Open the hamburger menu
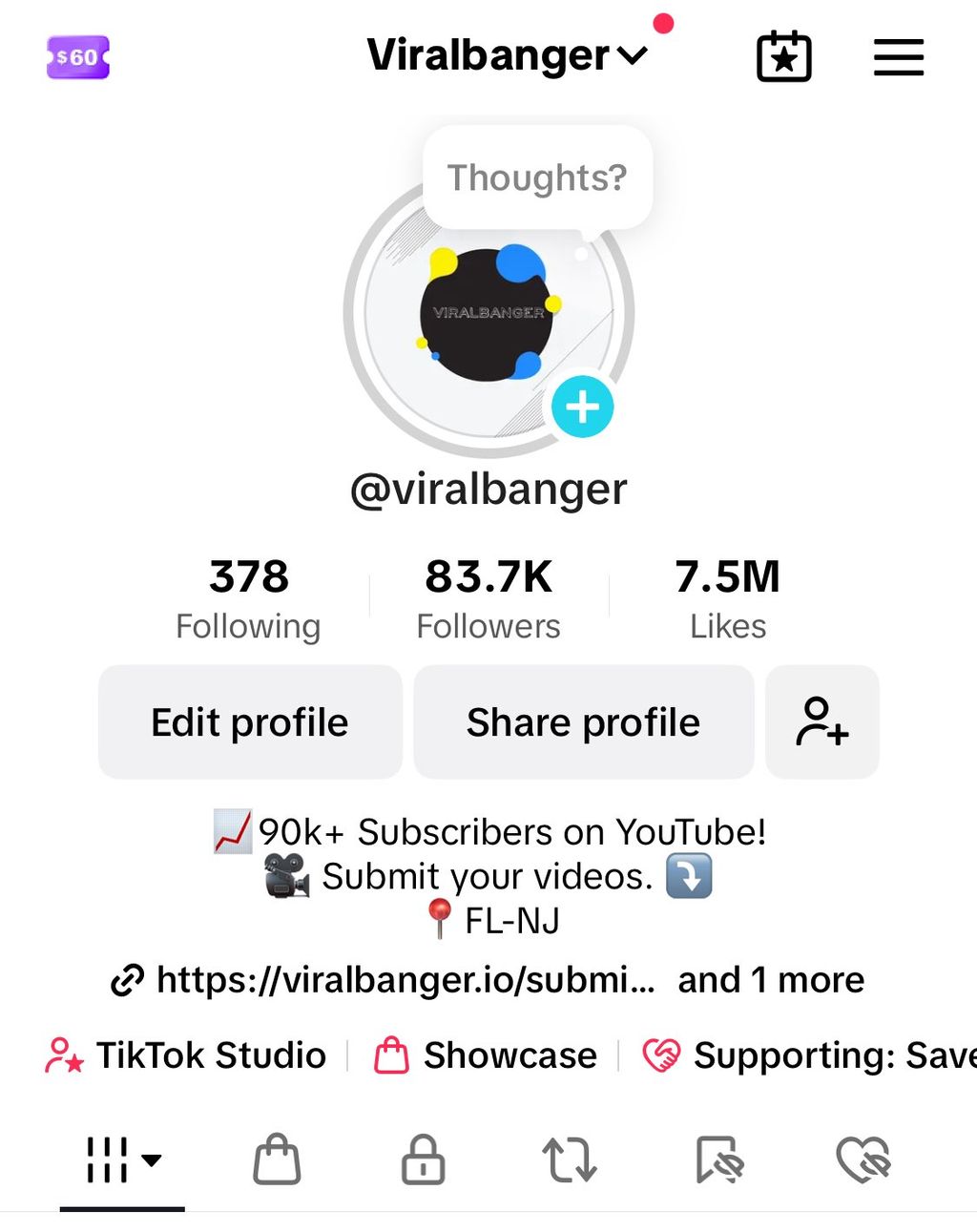977x1232 pixels. coord(898,57)
